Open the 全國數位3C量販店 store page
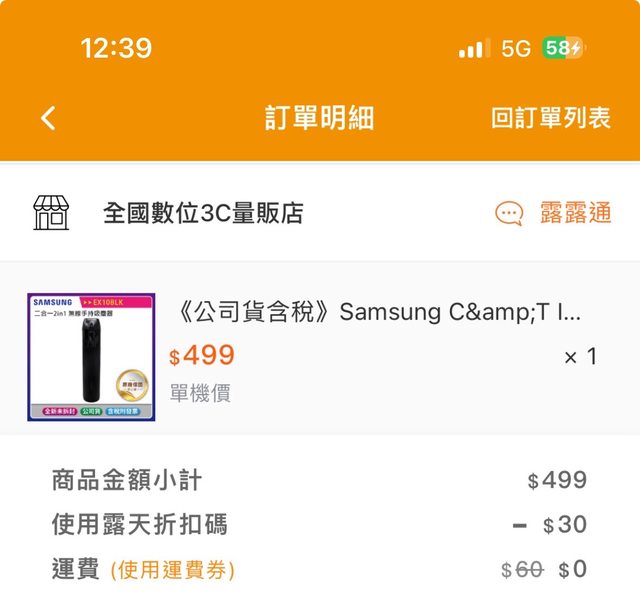 [202, 213]
